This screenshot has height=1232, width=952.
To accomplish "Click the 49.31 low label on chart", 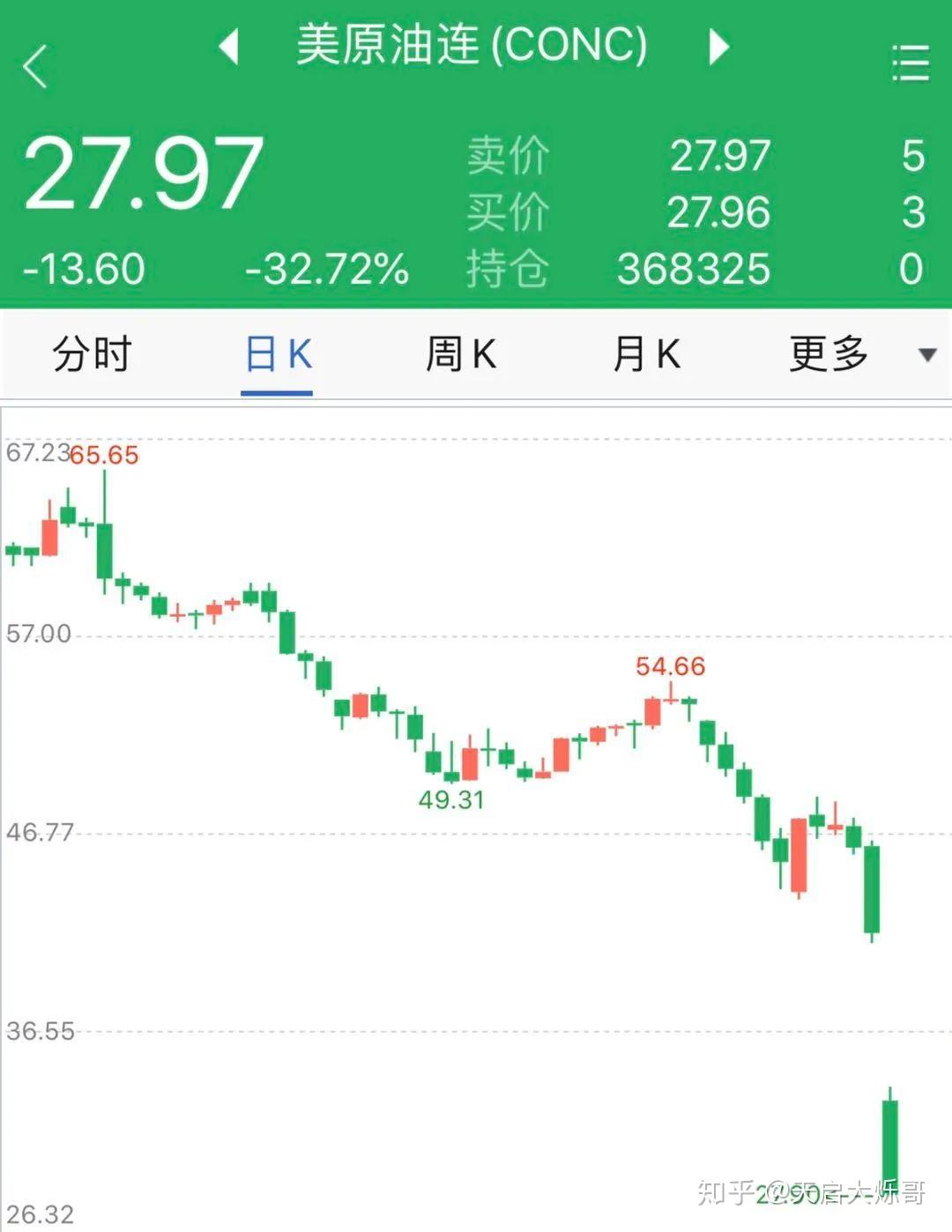I will pos(452,801).
